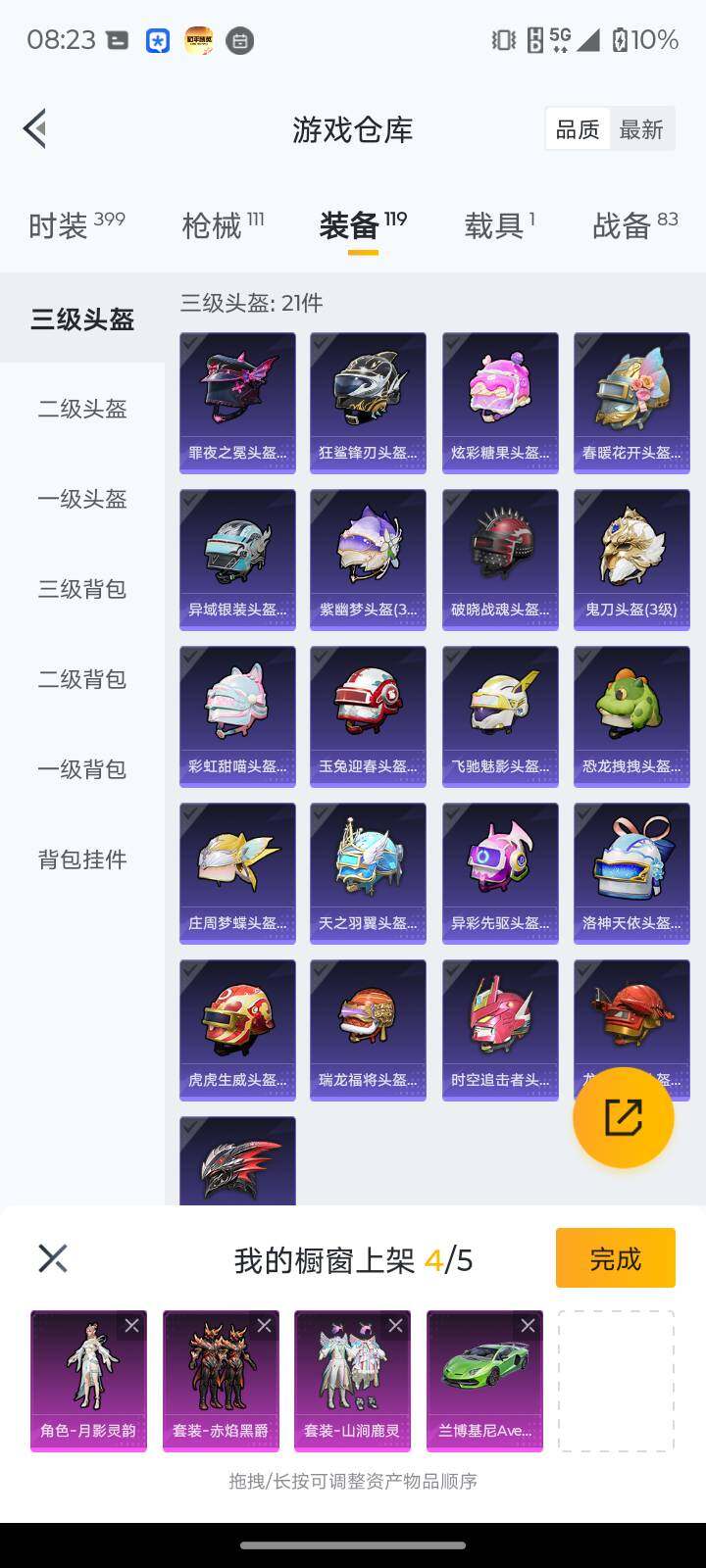Tap the 角色-月影灵韵 showcase thumbnail
This screenshot has height=1568, width=706.
[88, 1382]
